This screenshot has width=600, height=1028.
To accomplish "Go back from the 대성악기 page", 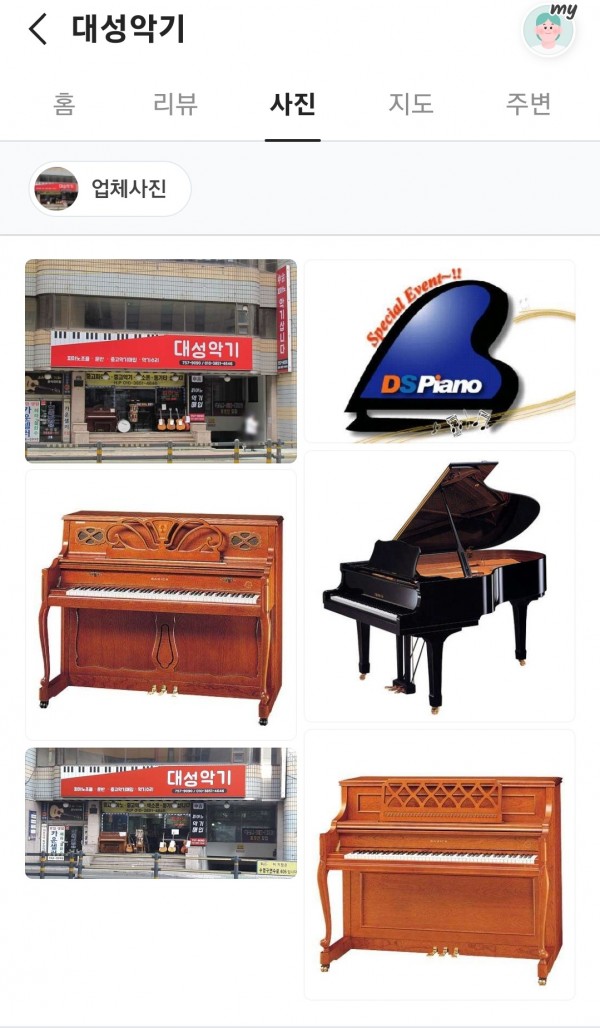I will click(x=38, y=30).
